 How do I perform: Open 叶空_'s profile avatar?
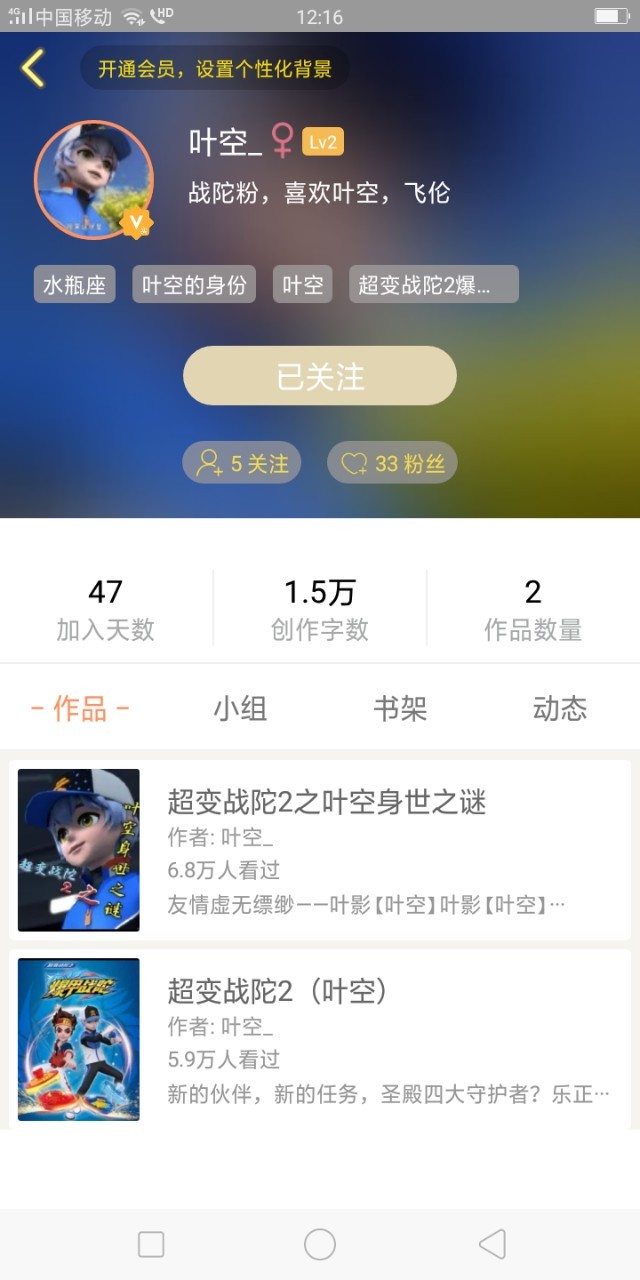click(x=94, y=180)
